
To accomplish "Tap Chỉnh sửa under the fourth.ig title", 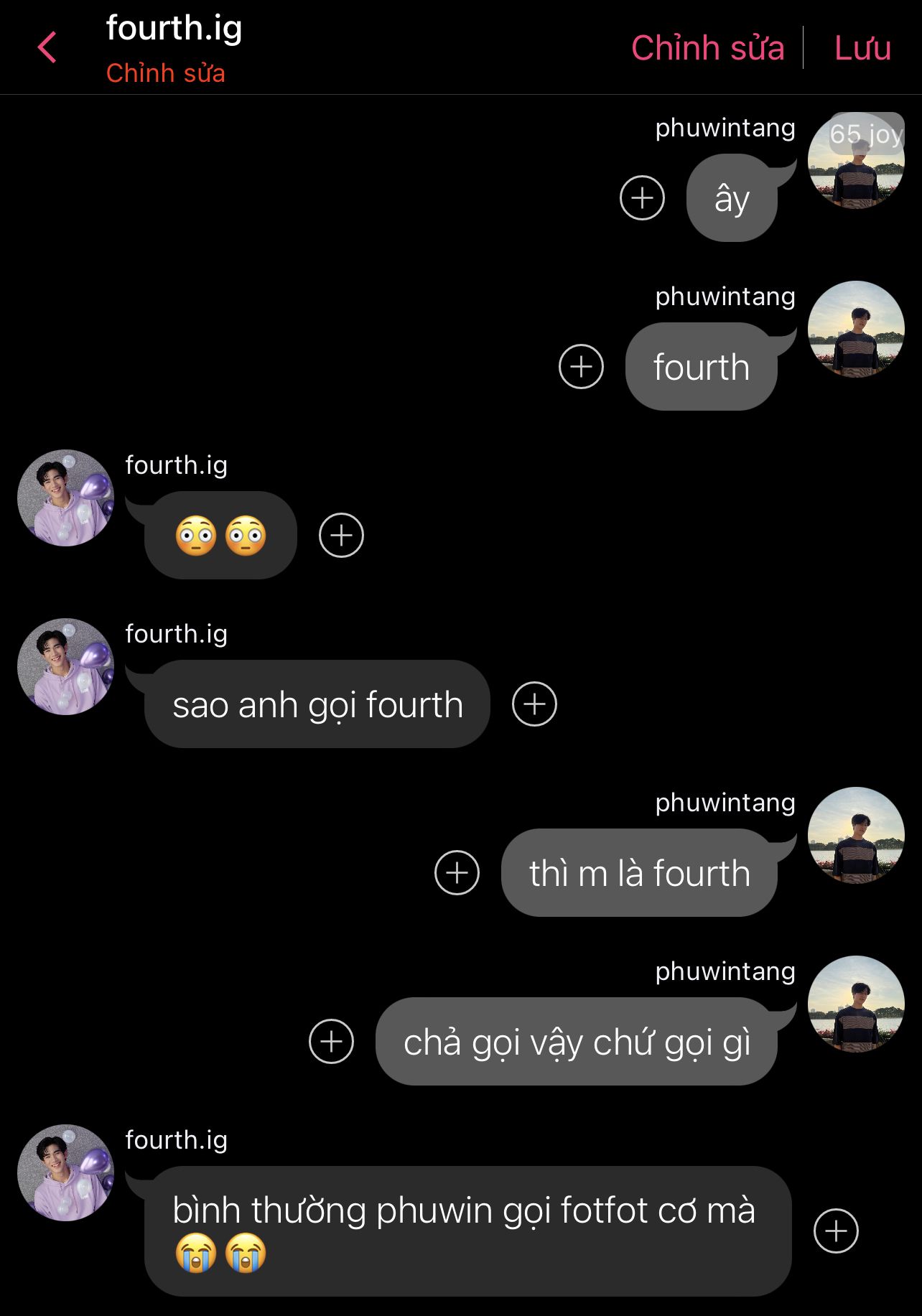I will [165, 73].
